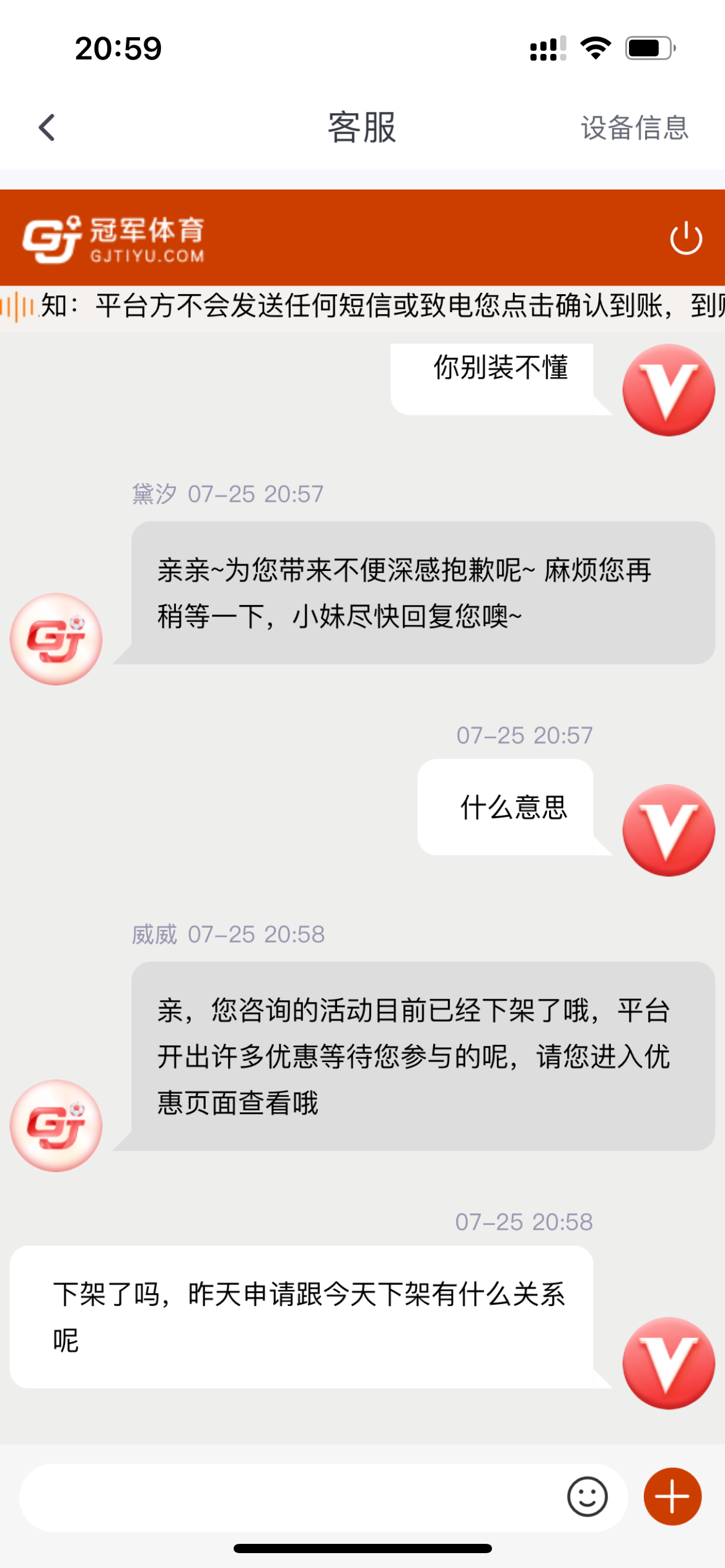
Task: Open the plus attachment menu
Action: (672, 1496)
